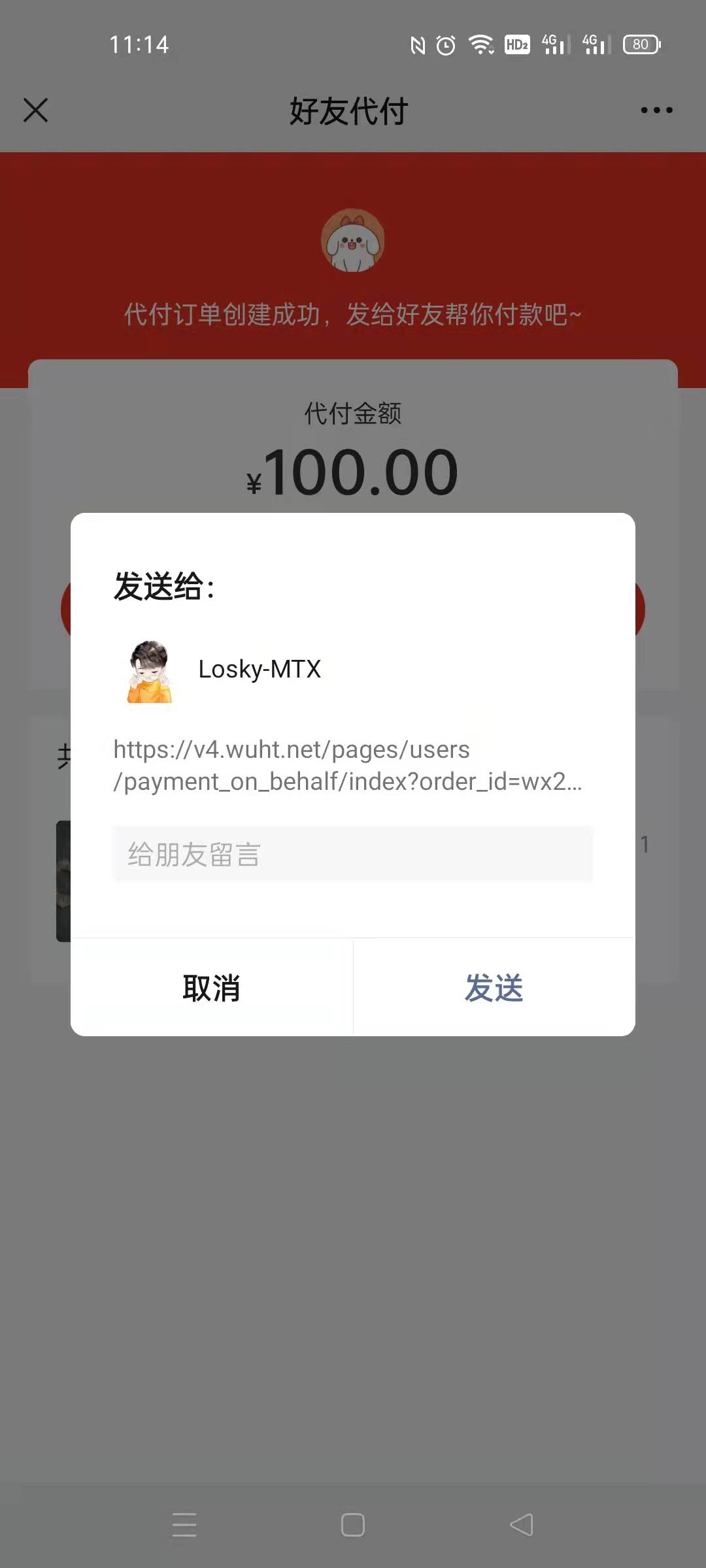Open the three-dot overflow menu
Image resolution: width=706 pixels, height=1568 pixels.
pyautogui.click(x=656, y=110)
